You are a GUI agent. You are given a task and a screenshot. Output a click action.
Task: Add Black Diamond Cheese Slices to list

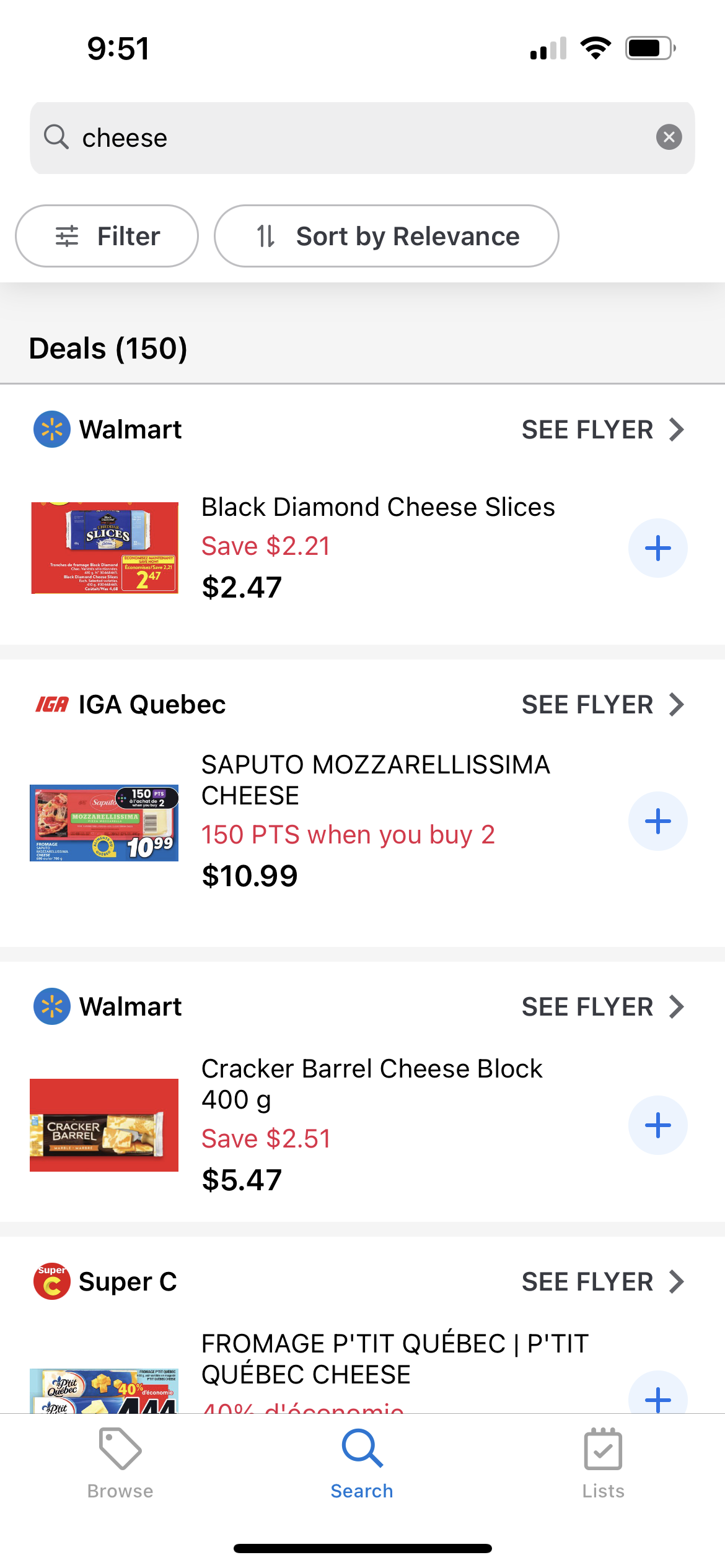(657, 548)
